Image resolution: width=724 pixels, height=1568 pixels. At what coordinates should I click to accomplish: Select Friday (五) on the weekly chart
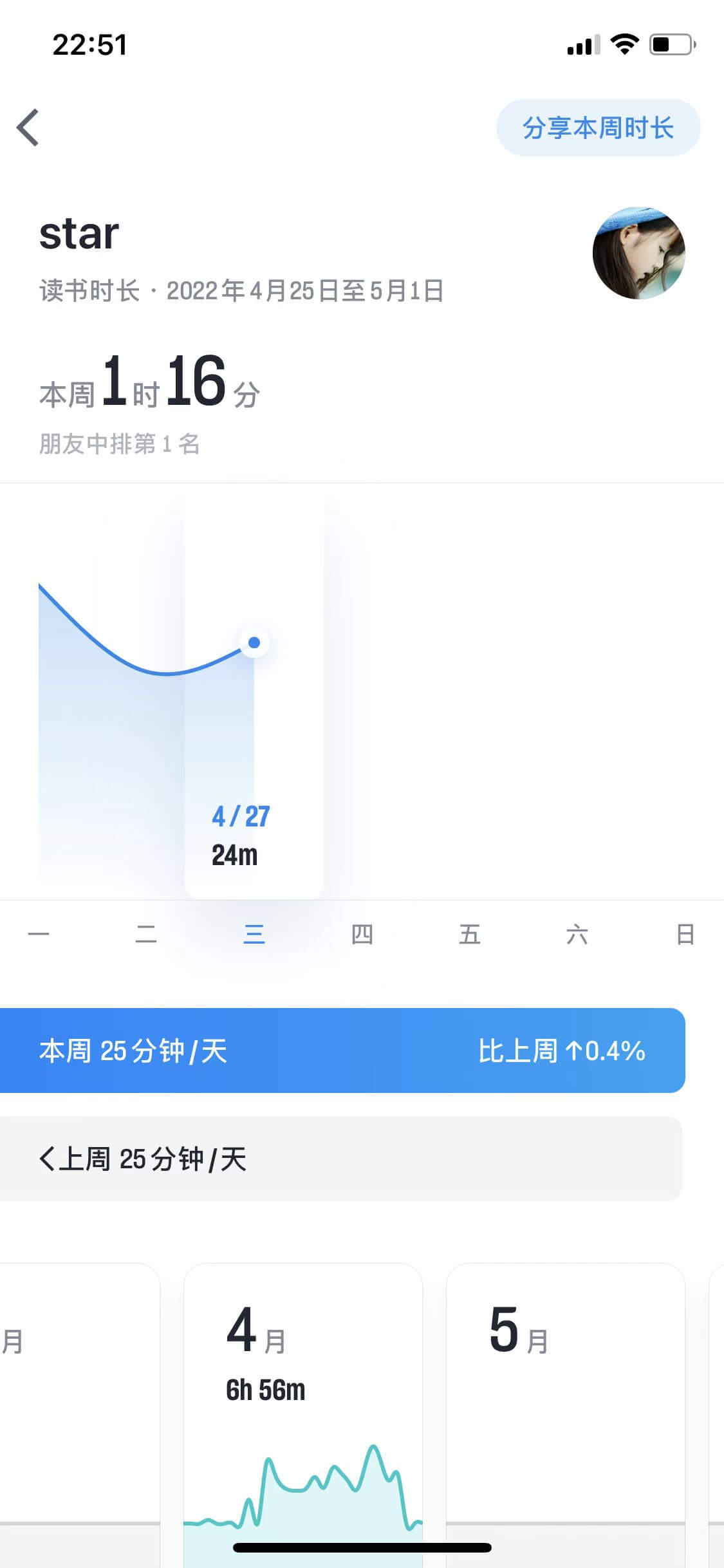tap(469, 934)
